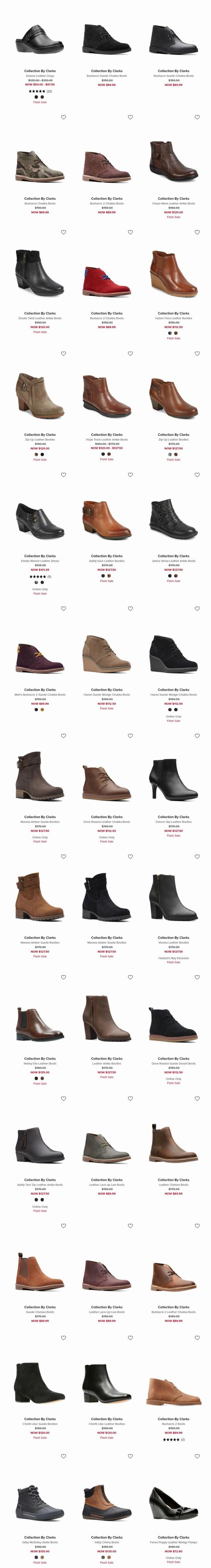
Task: Add Cheyn Mote Leather Ankle Boots to wishlist
Action: click(197, 117)
